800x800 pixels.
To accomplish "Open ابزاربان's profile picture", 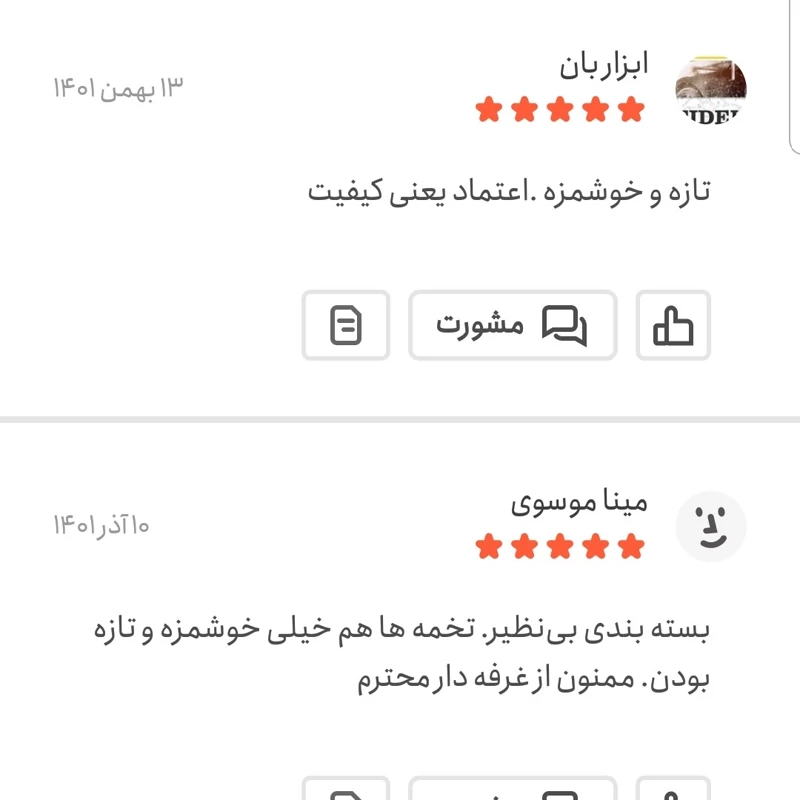I will point(711,87).
